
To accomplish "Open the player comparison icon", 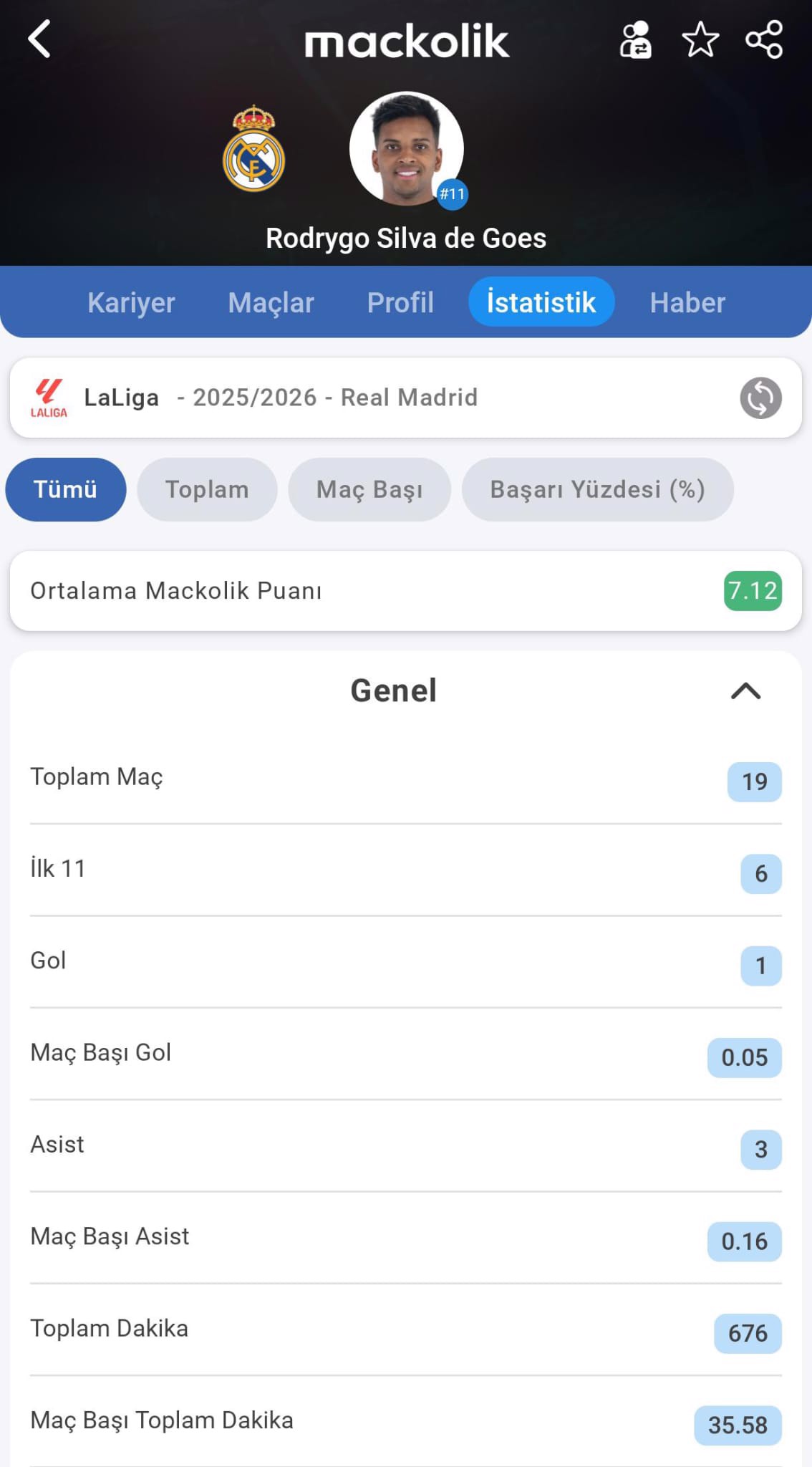I will pyautogui.click(x=634, y=39).
